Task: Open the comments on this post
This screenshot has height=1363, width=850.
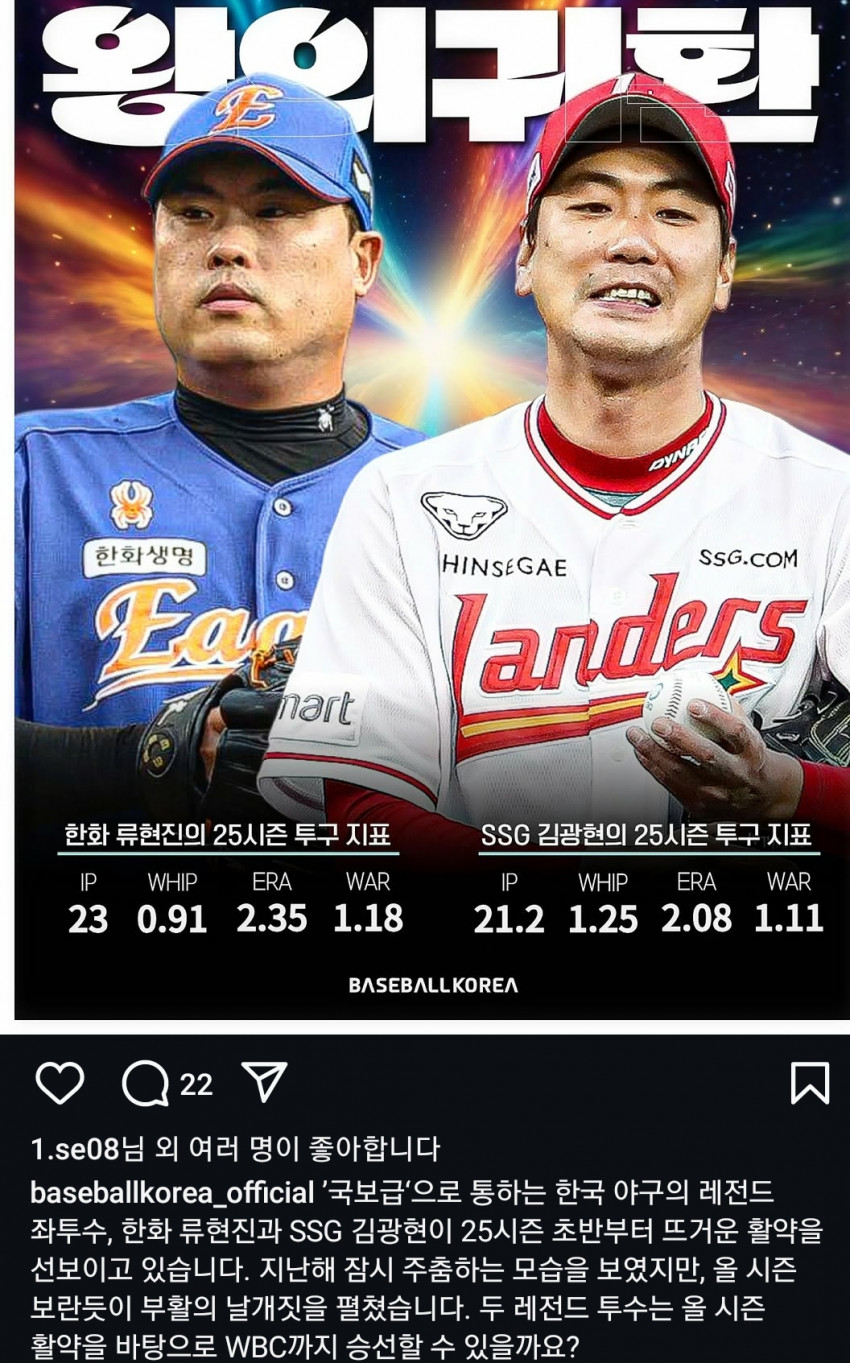Action: [x=147, y=1083]
